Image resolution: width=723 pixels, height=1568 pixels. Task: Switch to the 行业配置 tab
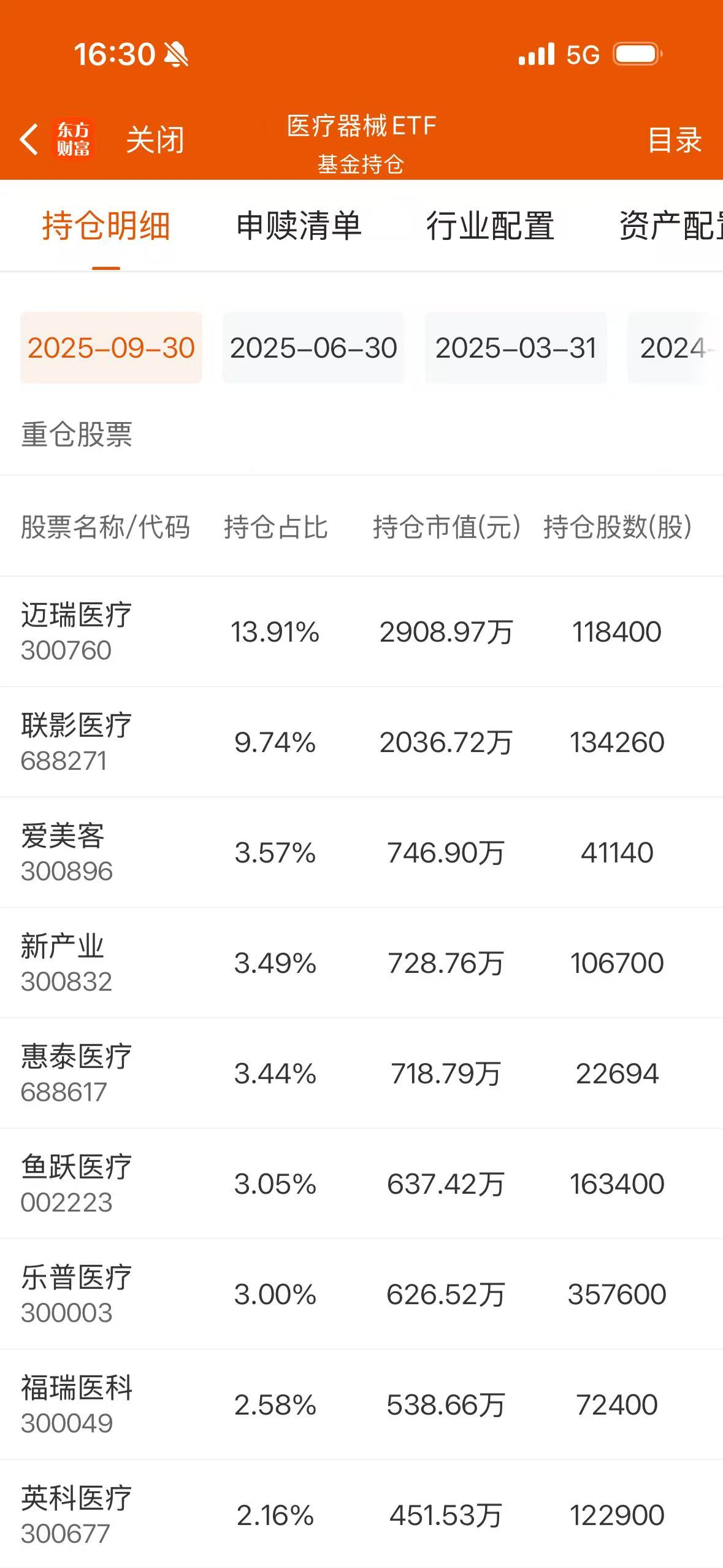490,226
